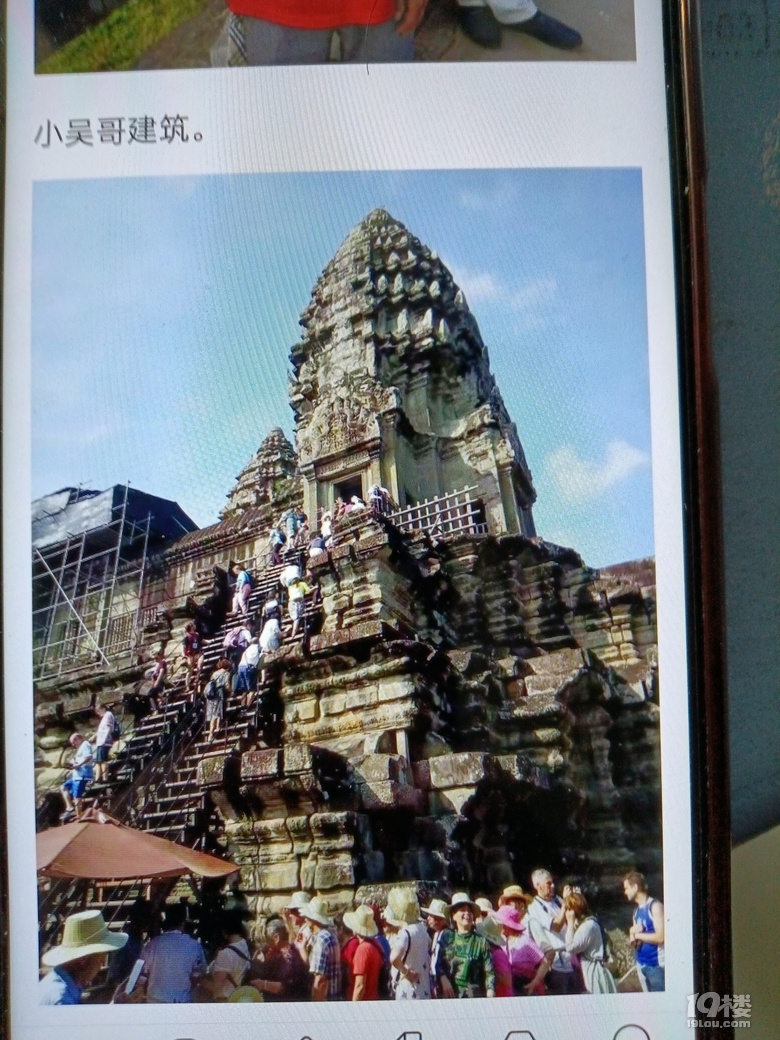The height and width of the screenshot is (1040, 780).
Task: Open the partially visible photo above the caption
Action: [x=335, y=35]
